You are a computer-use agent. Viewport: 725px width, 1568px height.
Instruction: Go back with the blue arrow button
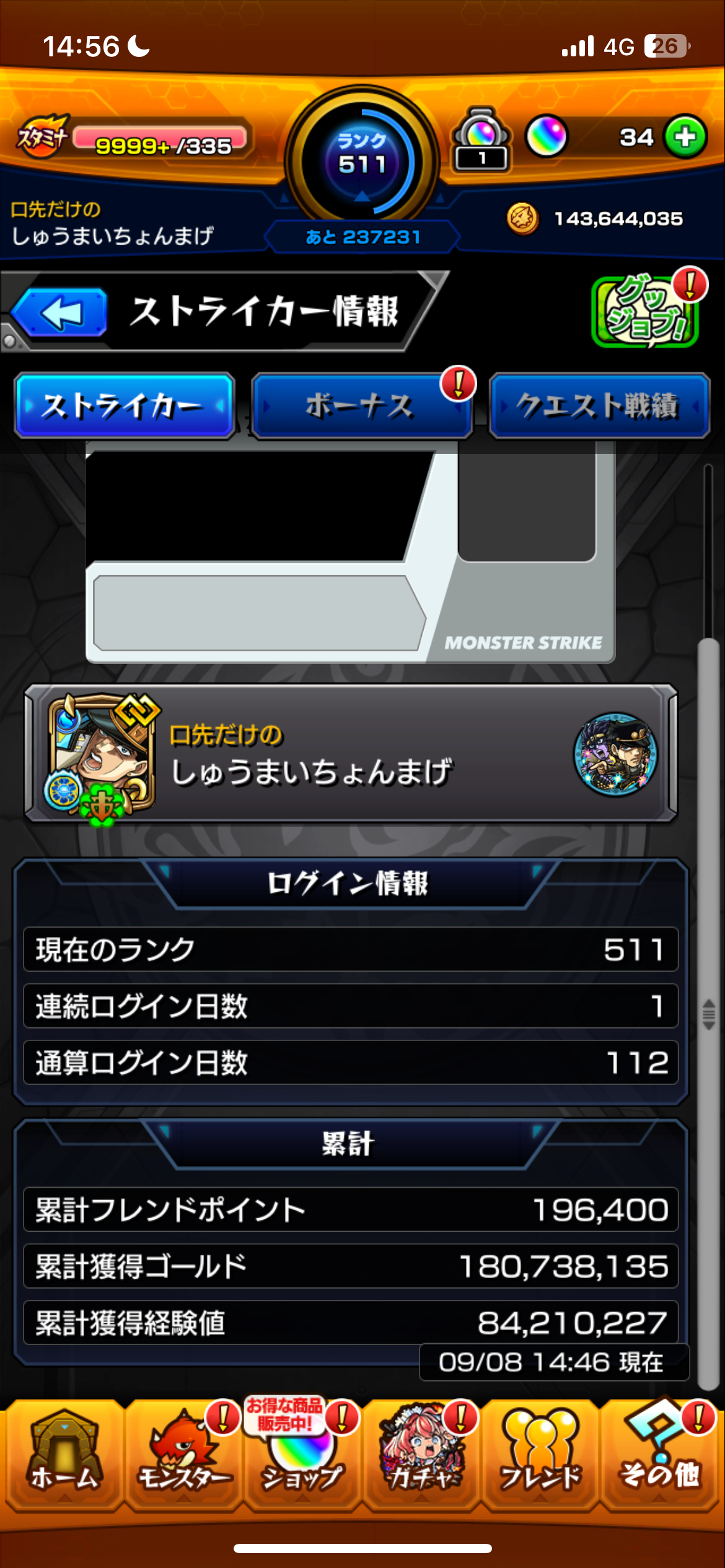[60, 313]
